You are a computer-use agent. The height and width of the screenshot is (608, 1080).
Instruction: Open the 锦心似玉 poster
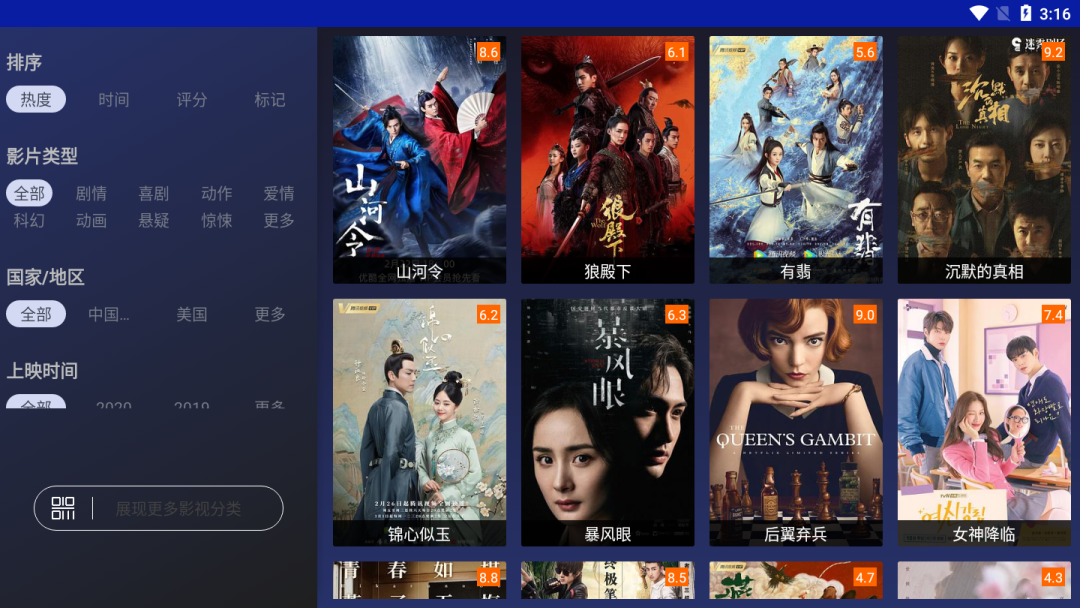coord(419,422)
